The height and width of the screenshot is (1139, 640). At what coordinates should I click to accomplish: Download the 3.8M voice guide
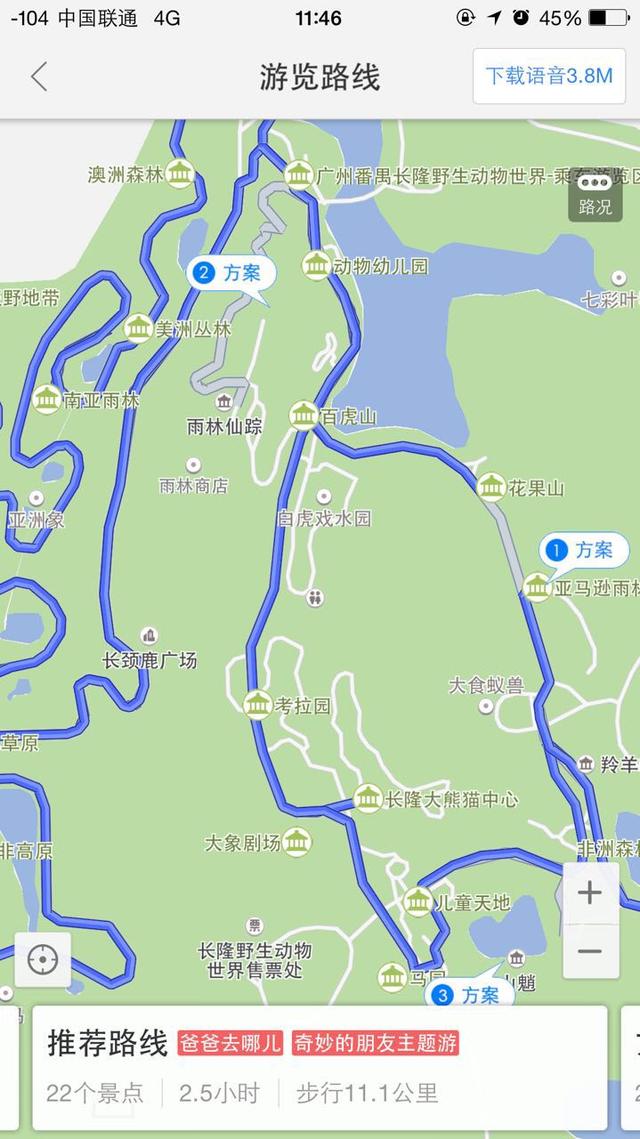point(549,76)
